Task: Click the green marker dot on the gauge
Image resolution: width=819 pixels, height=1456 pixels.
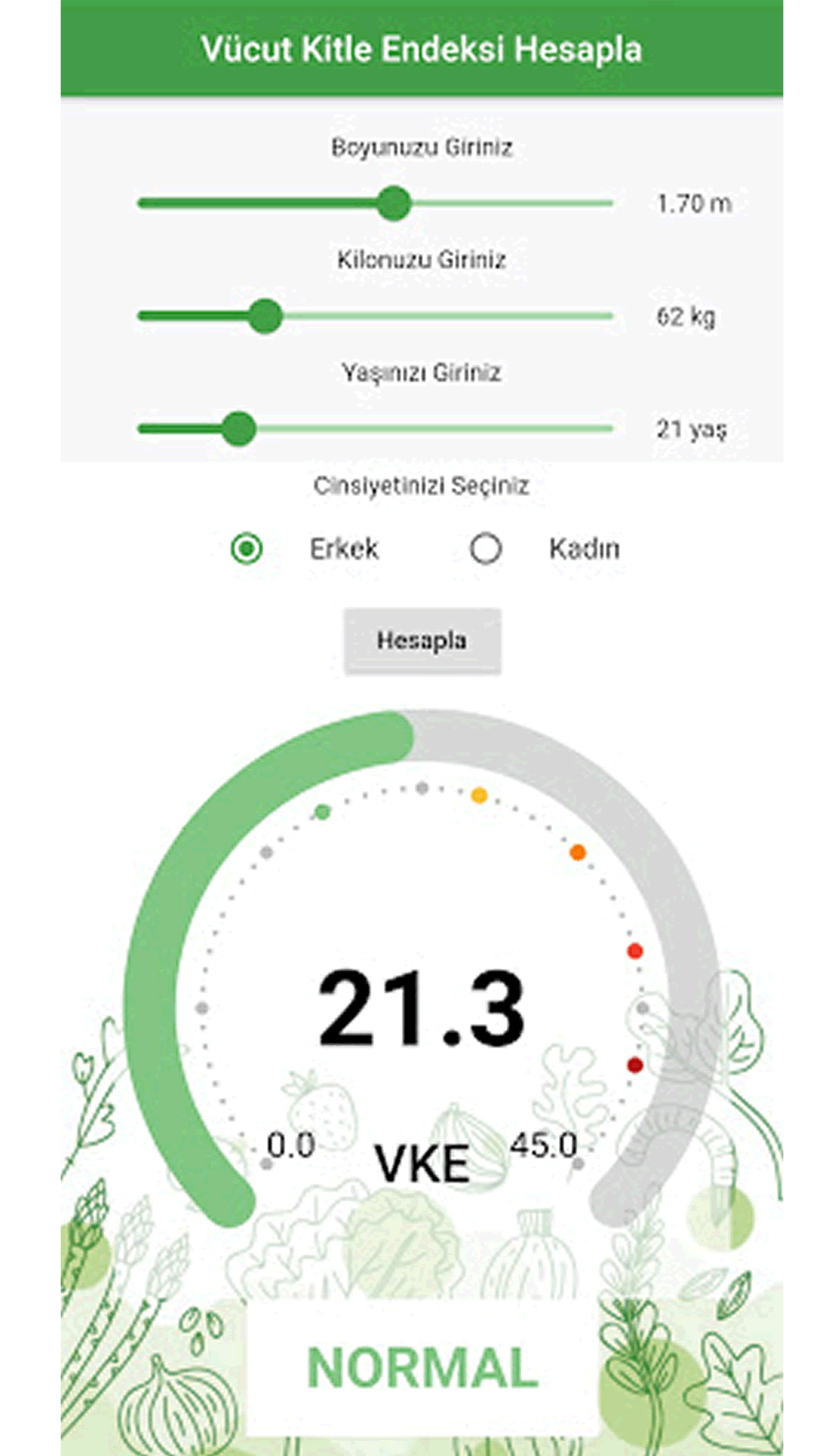Action: tap(322, 813)
